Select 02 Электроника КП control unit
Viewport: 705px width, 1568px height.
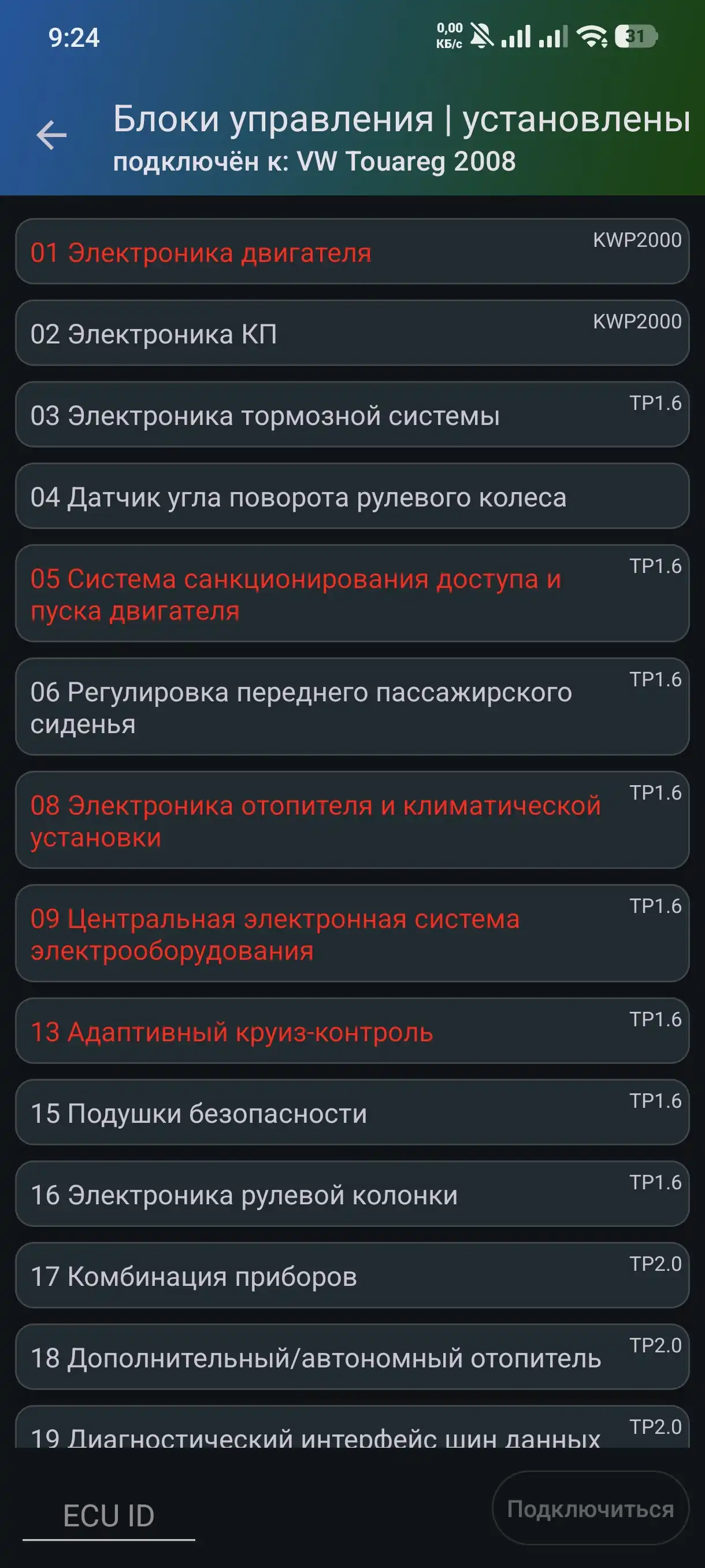351,334
